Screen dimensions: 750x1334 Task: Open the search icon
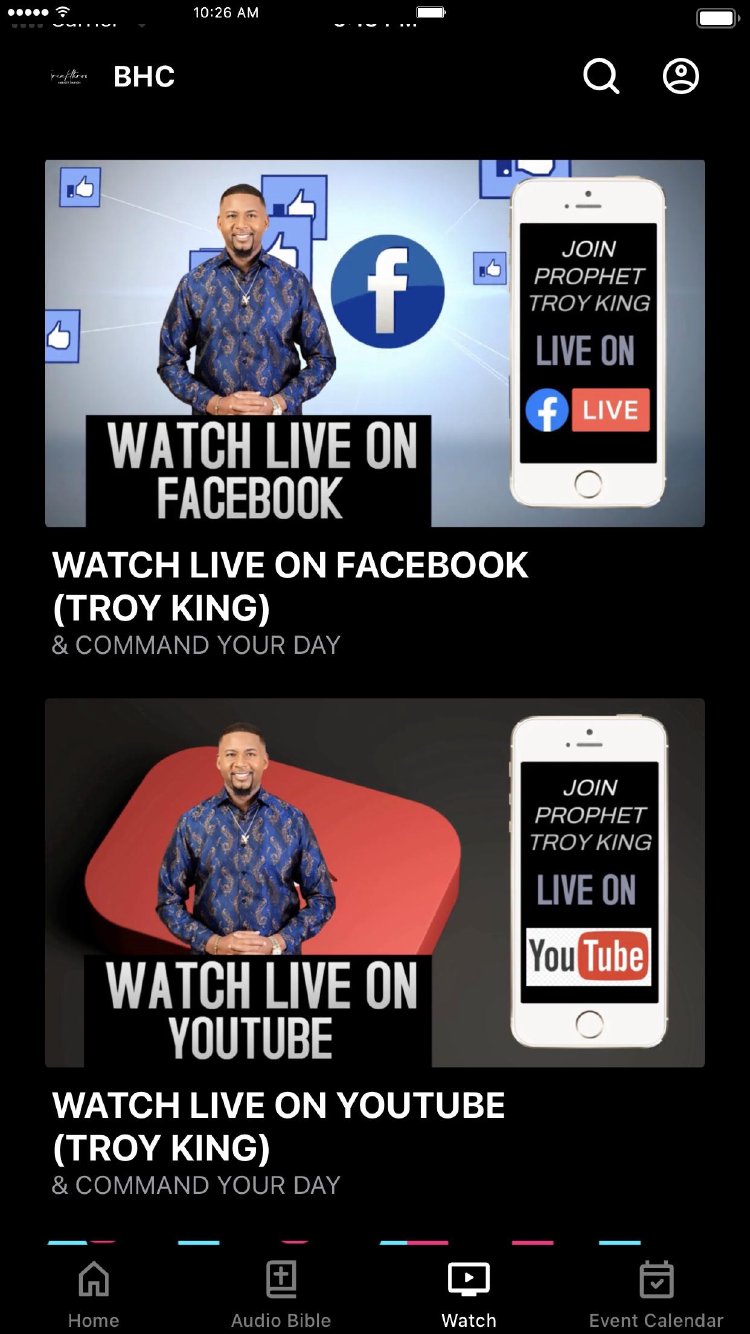point(601,76)
